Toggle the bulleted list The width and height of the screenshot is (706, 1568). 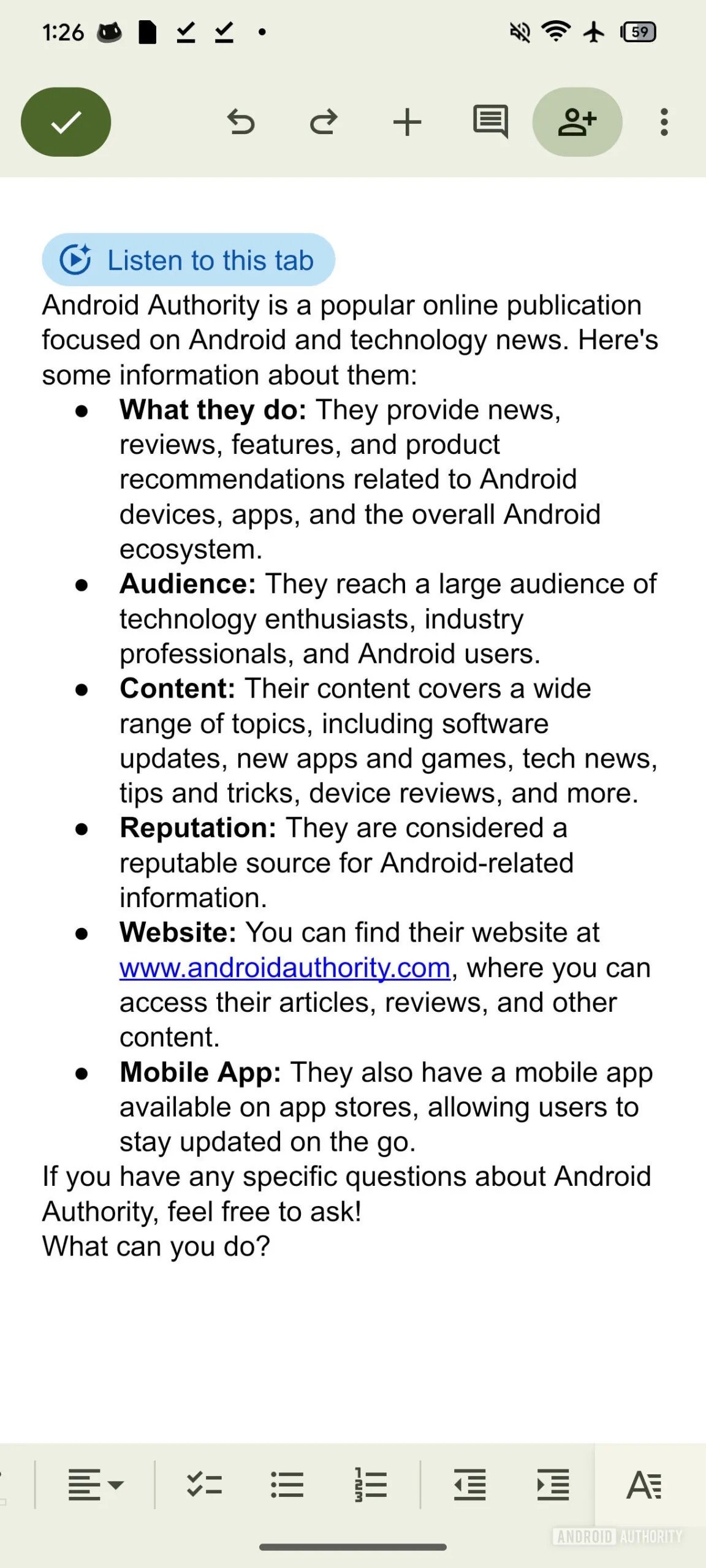(287, 1485)
